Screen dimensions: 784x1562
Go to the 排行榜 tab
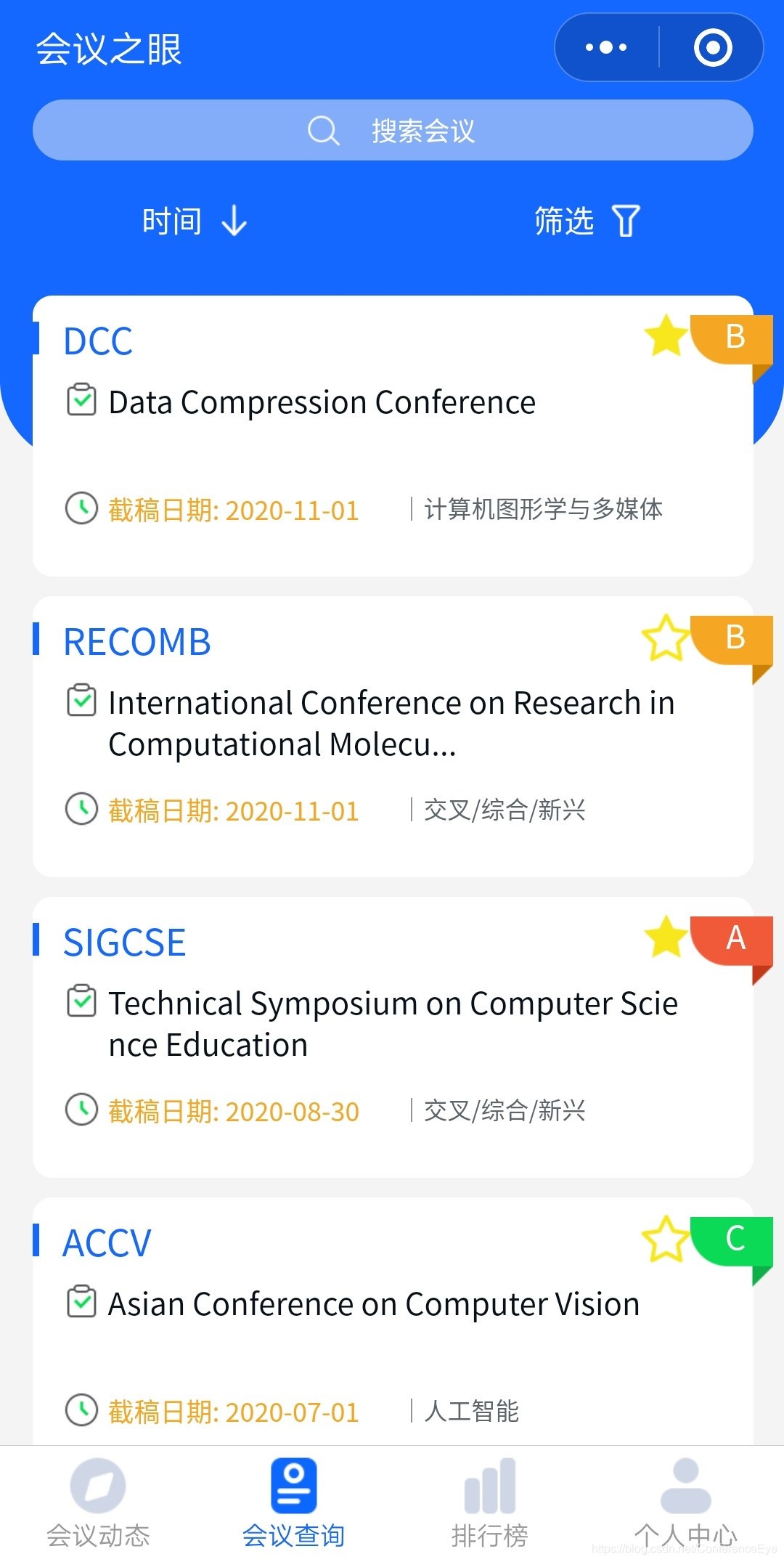(490, 1503)
